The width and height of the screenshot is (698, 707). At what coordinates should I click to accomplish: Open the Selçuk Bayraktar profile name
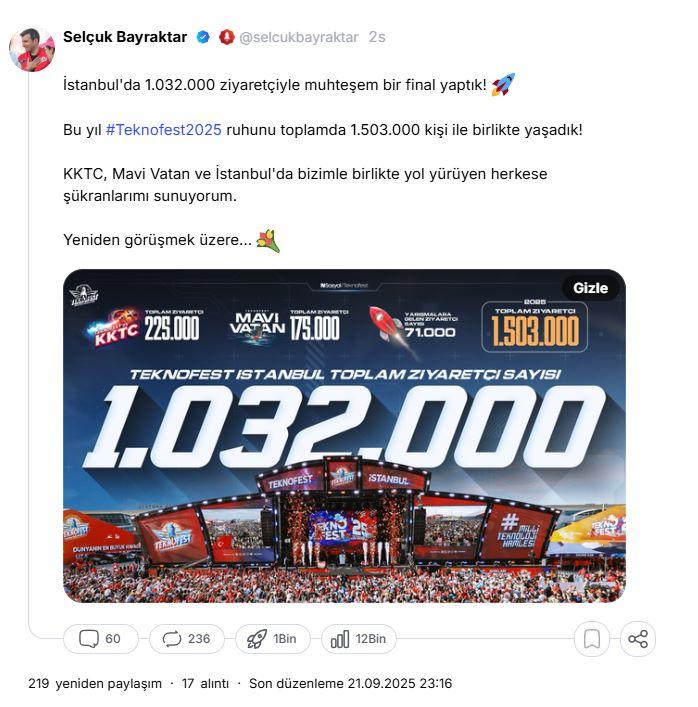pyautogui.click(x=125, y=37)
